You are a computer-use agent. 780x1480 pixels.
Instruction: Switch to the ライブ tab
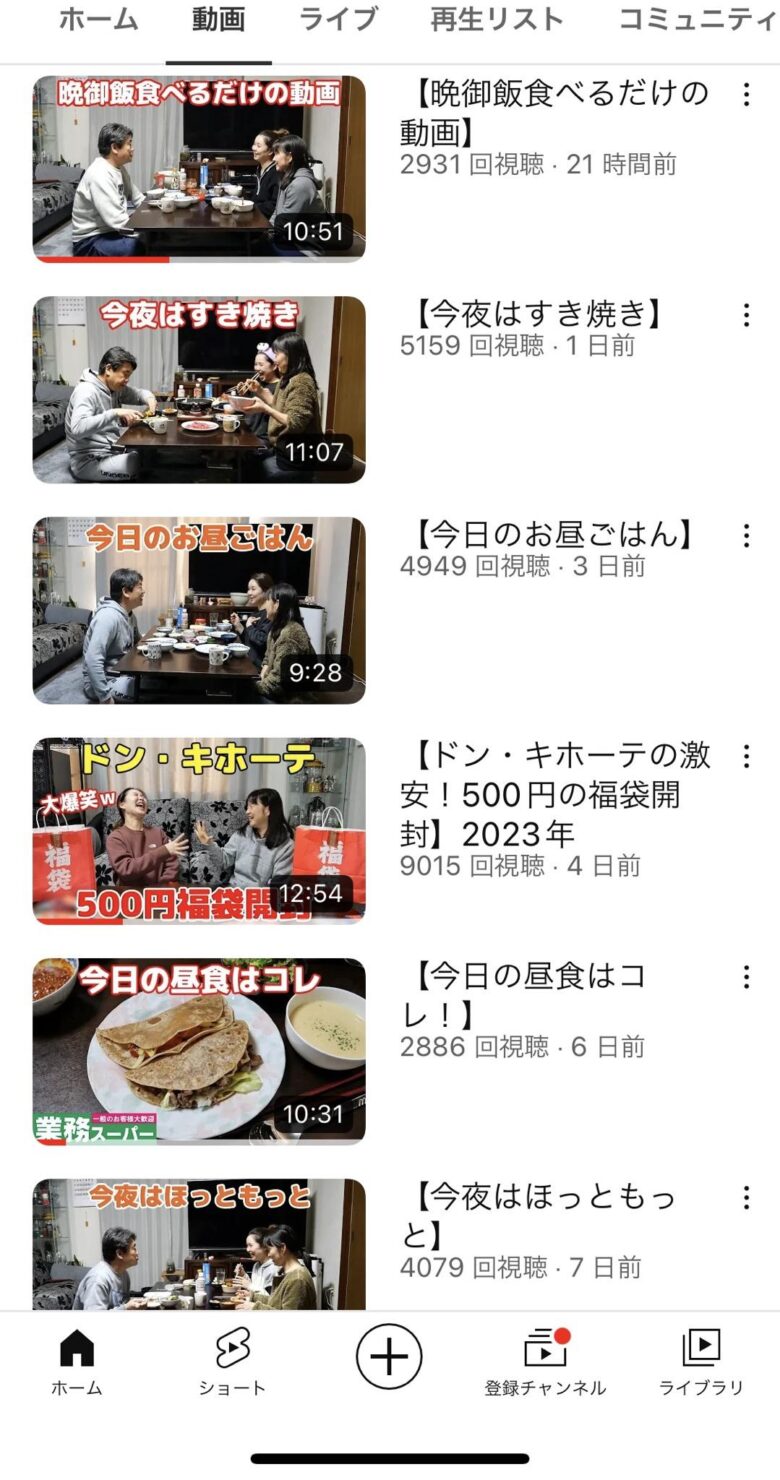point(339,20)
